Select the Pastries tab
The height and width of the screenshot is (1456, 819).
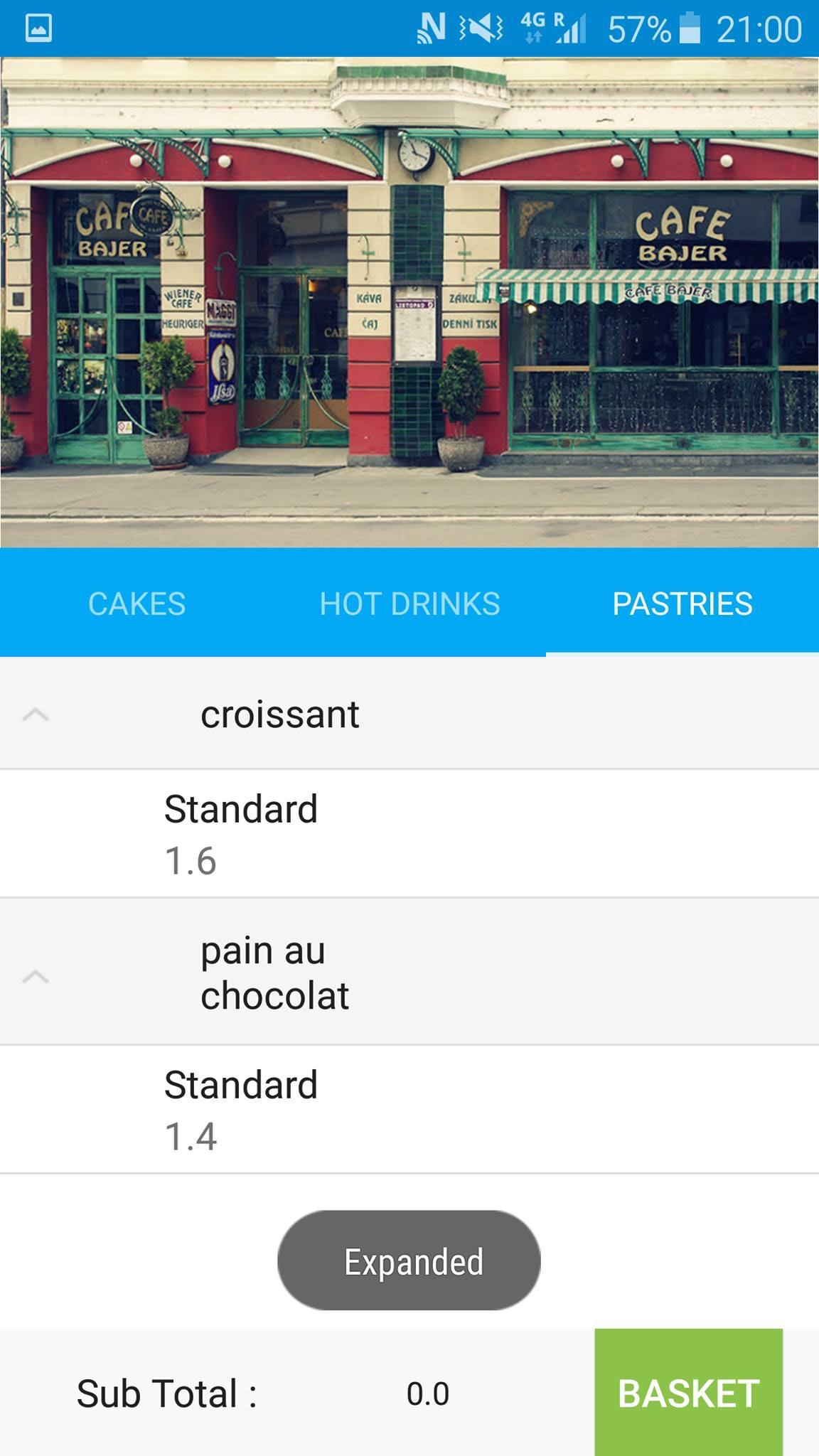(682, 604)
